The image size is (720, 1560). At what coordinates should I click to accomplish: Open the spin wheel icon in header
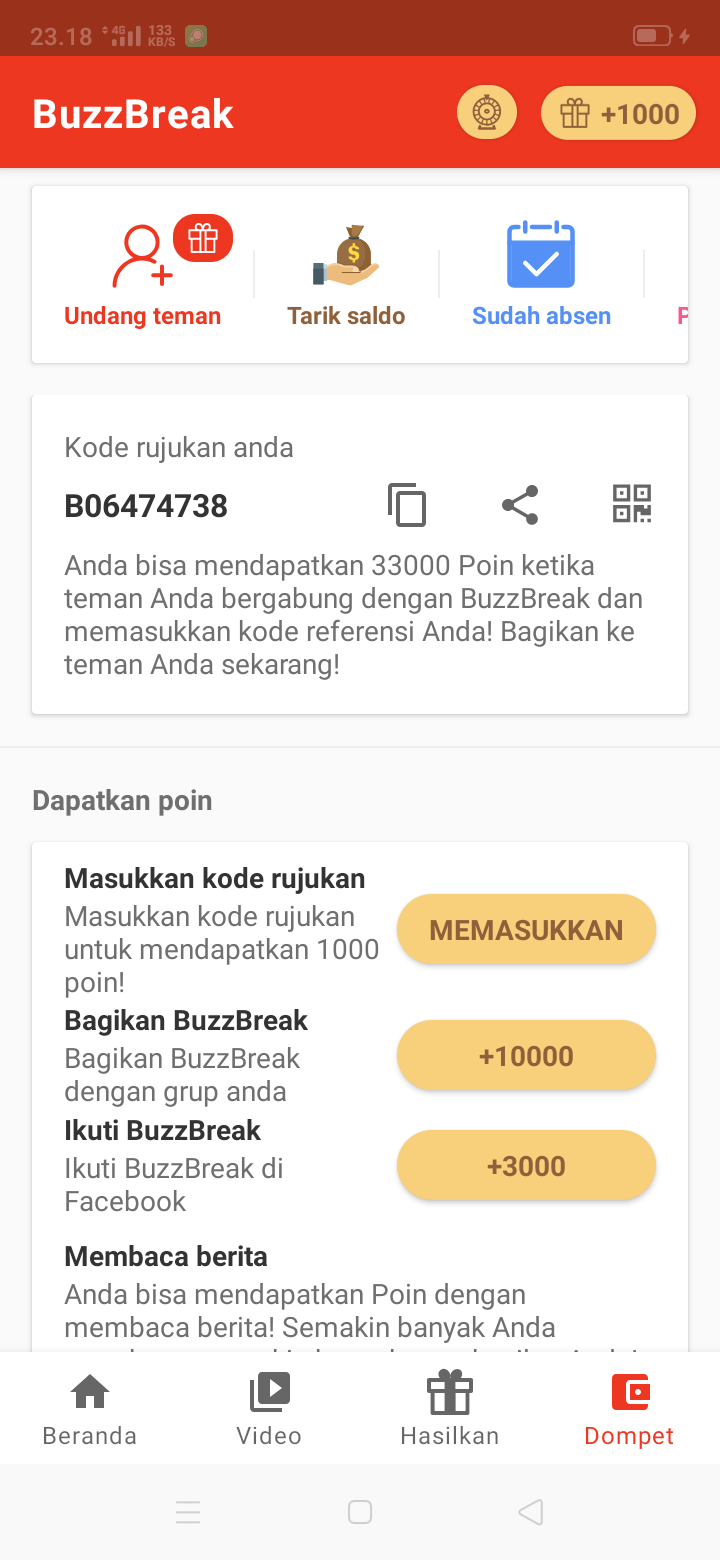click(487, 113)
